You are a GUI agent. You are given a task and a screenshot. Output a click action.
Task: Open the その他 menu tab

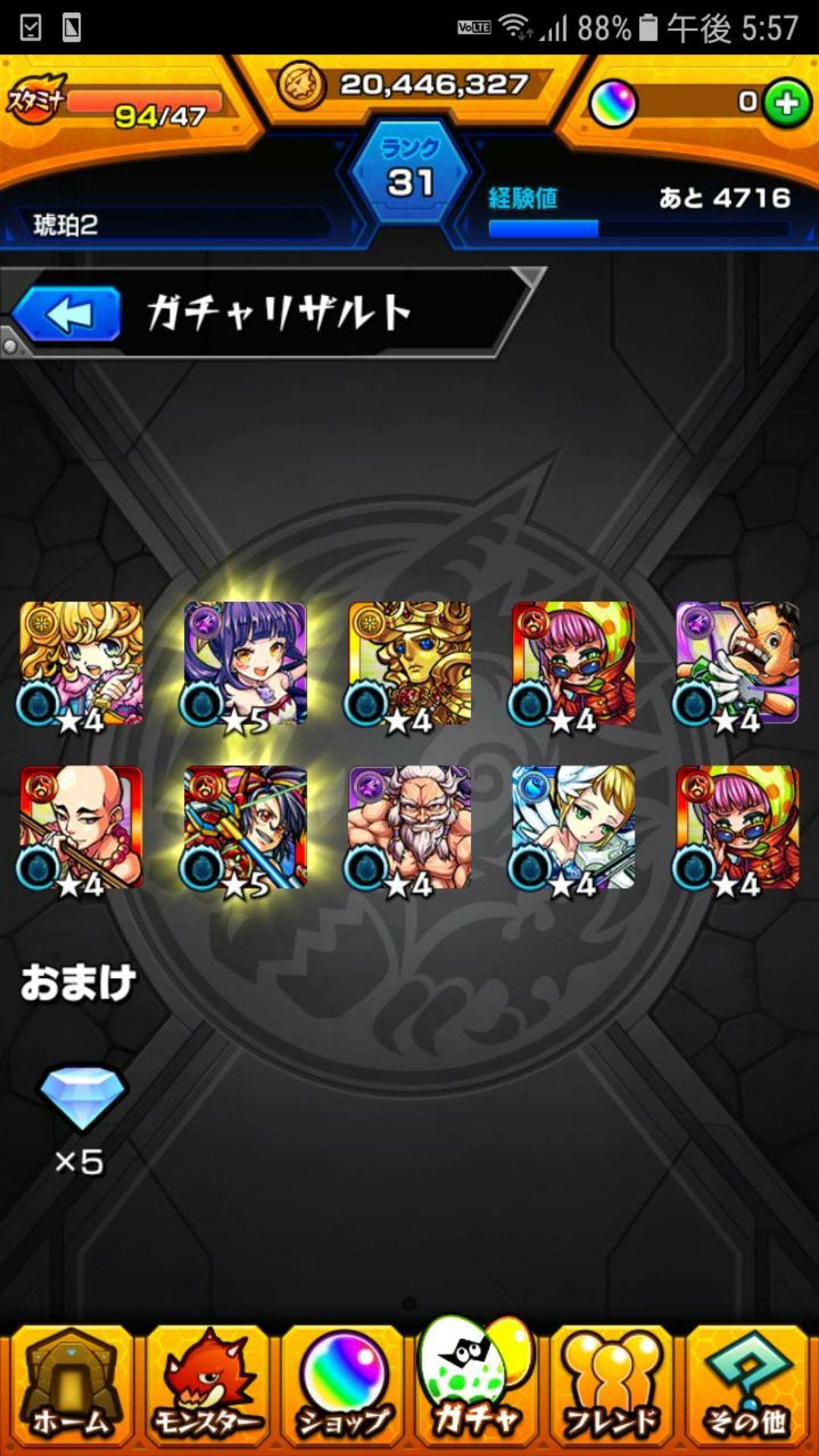pos(747,1389)
